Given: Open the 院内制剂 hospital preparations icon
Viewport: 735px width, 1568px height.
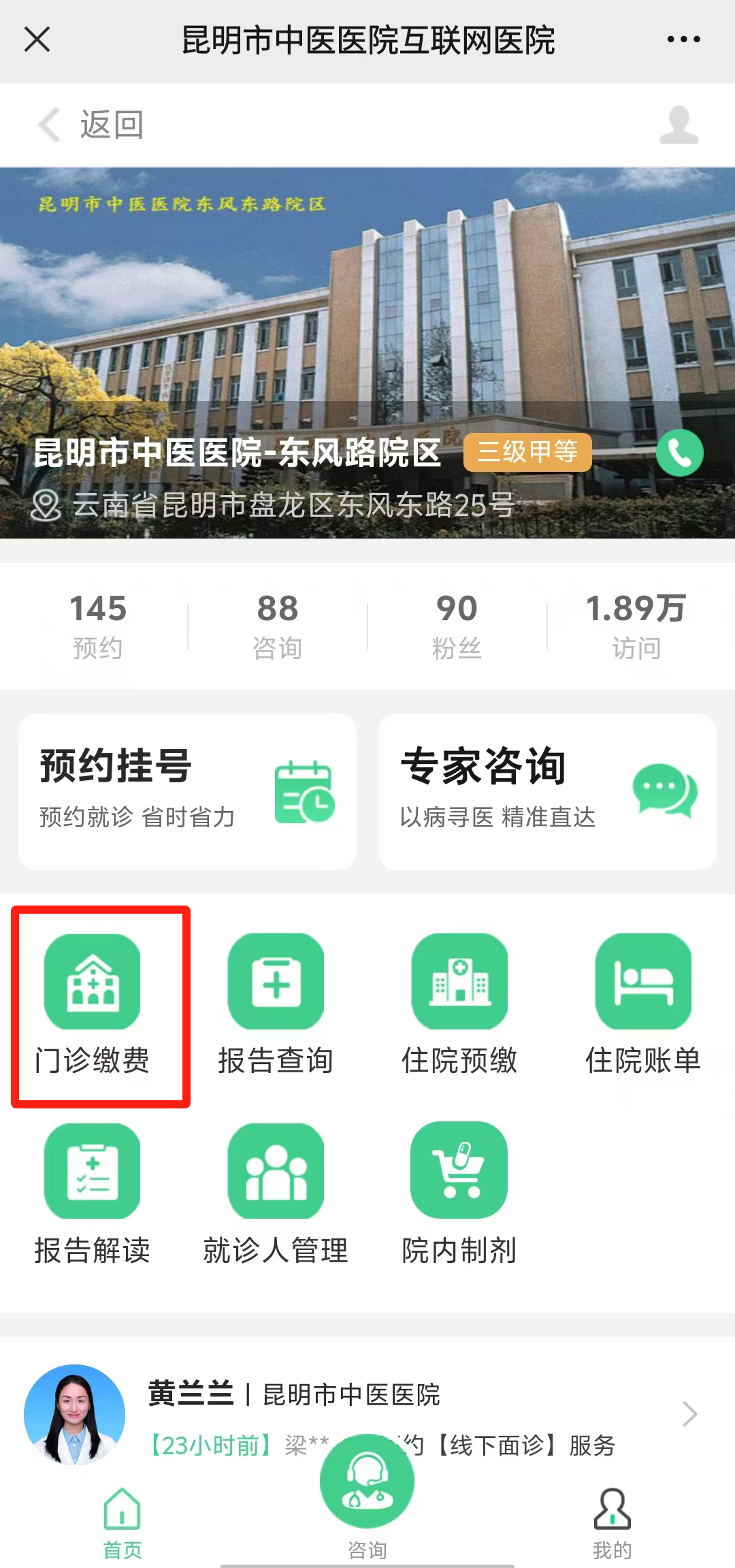Looking at the screenshot, I should pyautogui.click(x=459, y=1188).
